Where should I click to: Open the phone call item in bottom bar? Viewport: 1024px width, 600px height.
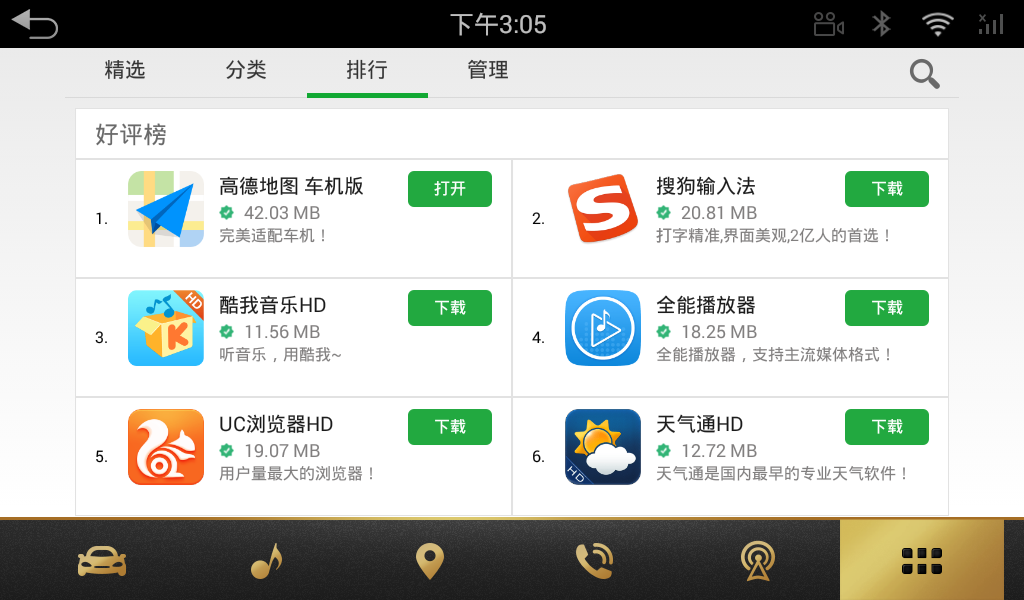[594, 561]
